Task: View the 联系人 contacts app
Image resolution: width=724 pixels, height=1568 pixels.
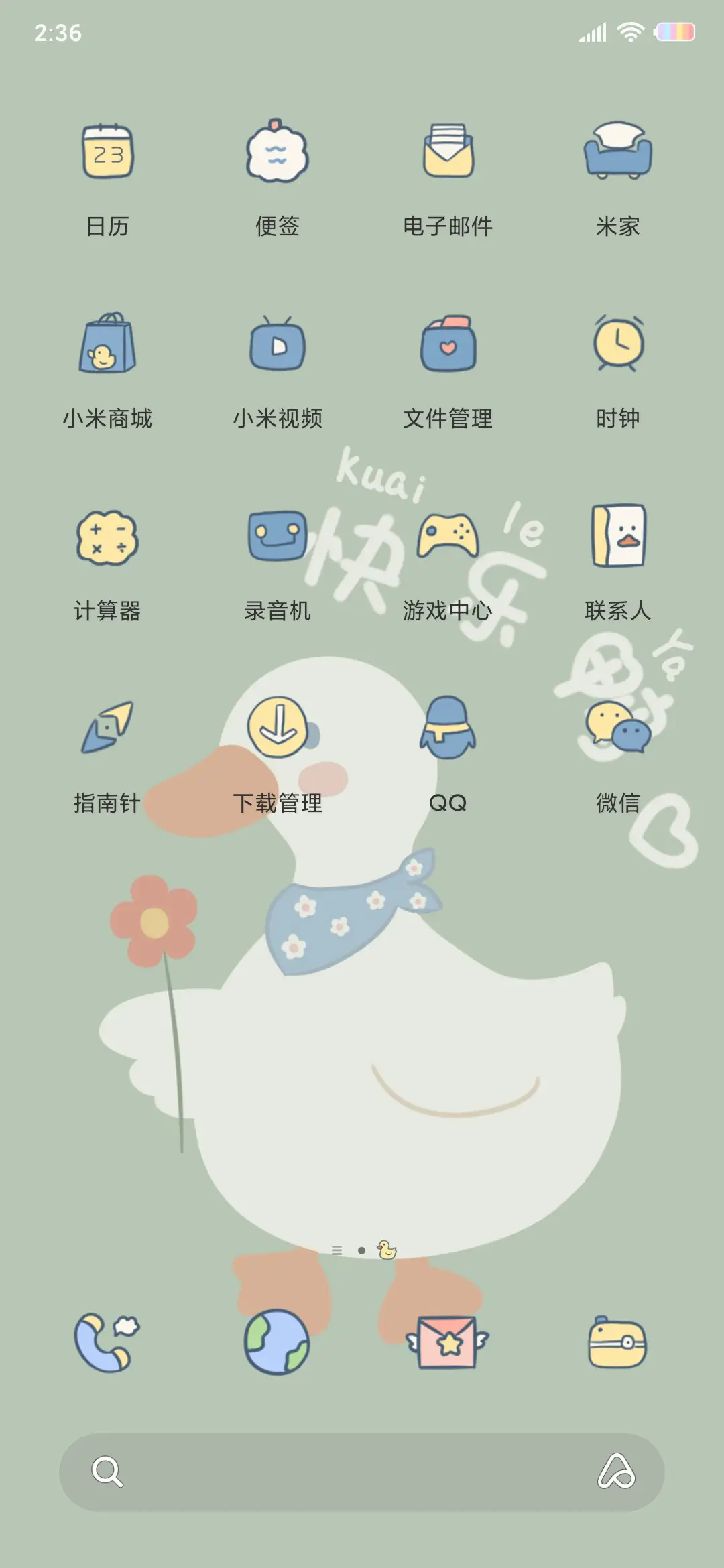Action: coord(618,536)
